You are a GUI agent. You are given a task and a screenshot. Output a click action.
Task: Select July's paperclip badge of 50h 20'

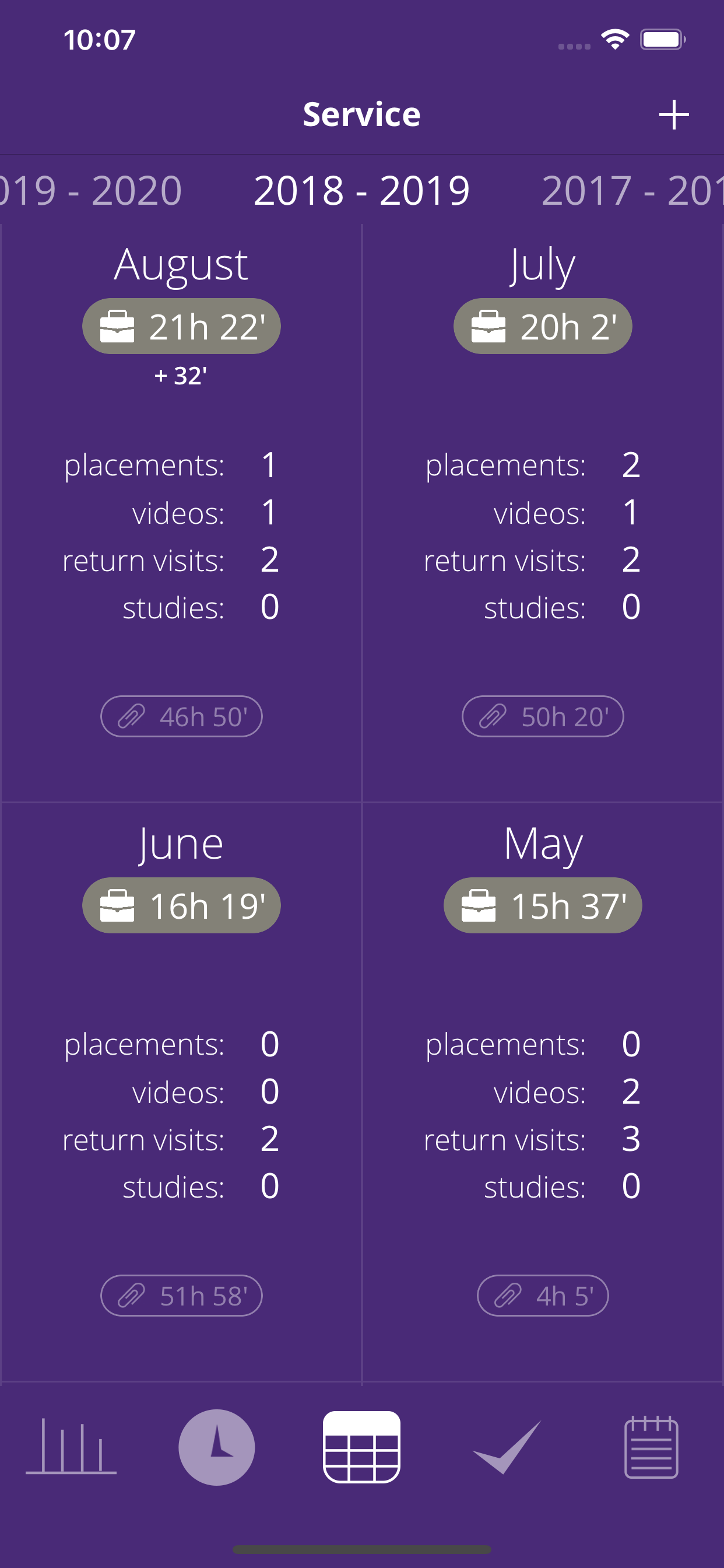(543, 716)
